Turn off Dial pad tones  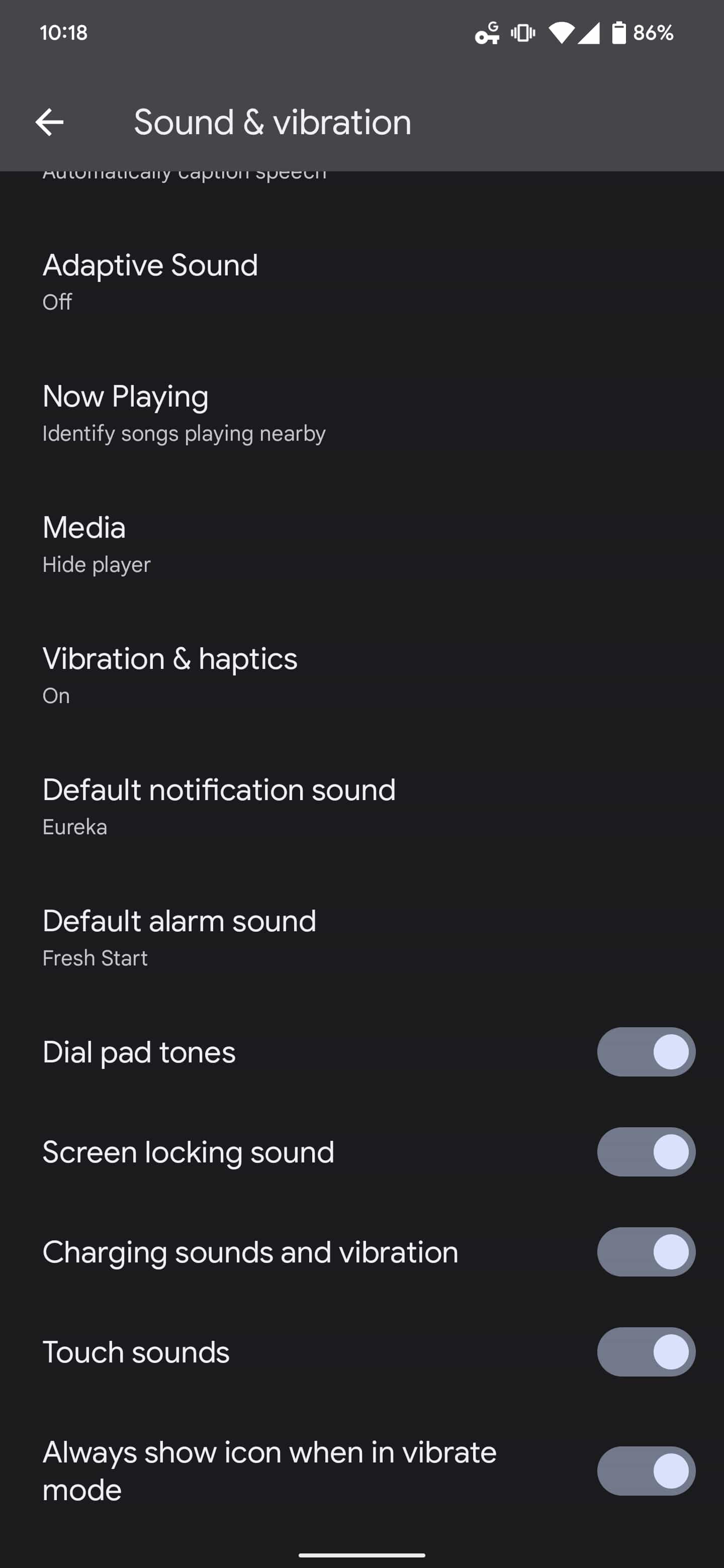646,1052
